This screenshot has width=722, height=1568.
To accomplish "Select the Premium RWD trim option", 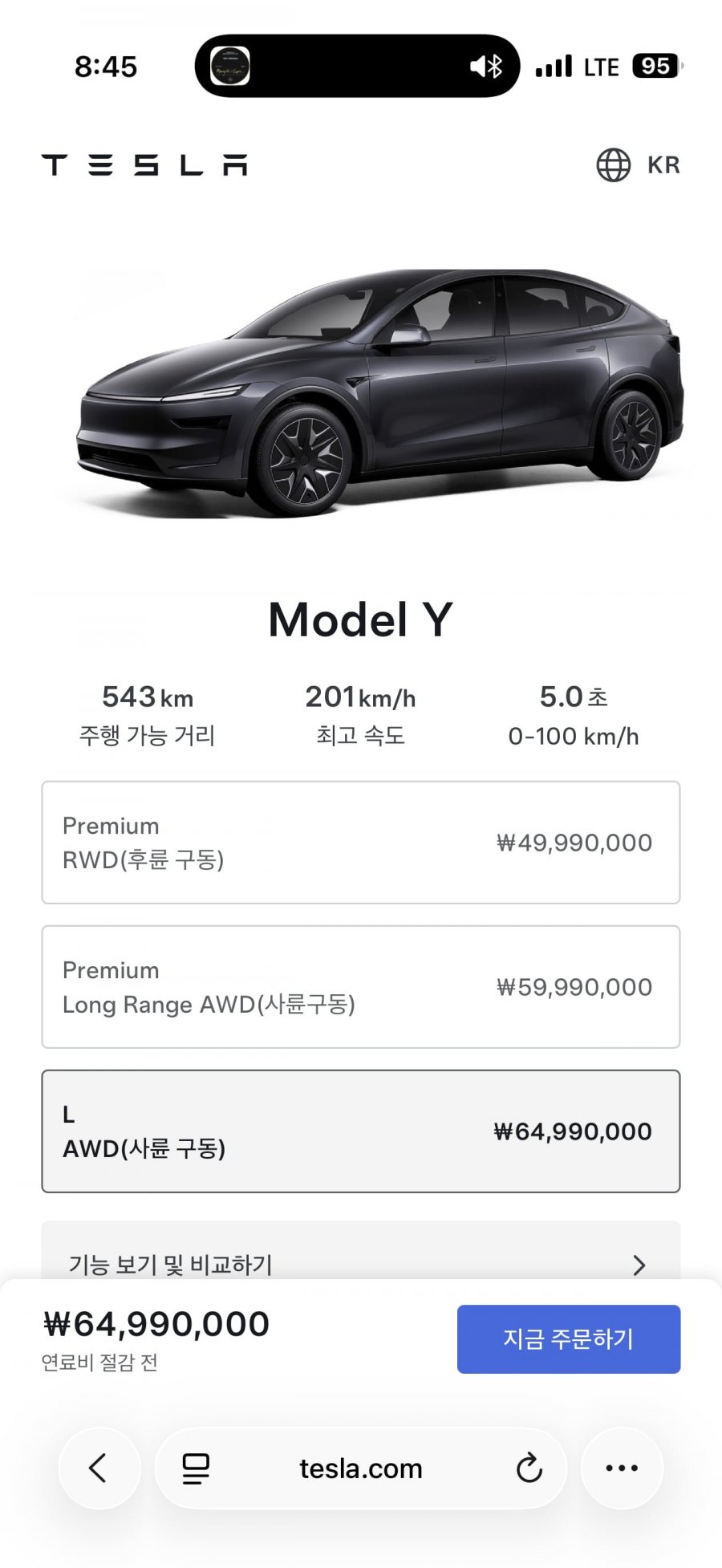I will 361,843.
